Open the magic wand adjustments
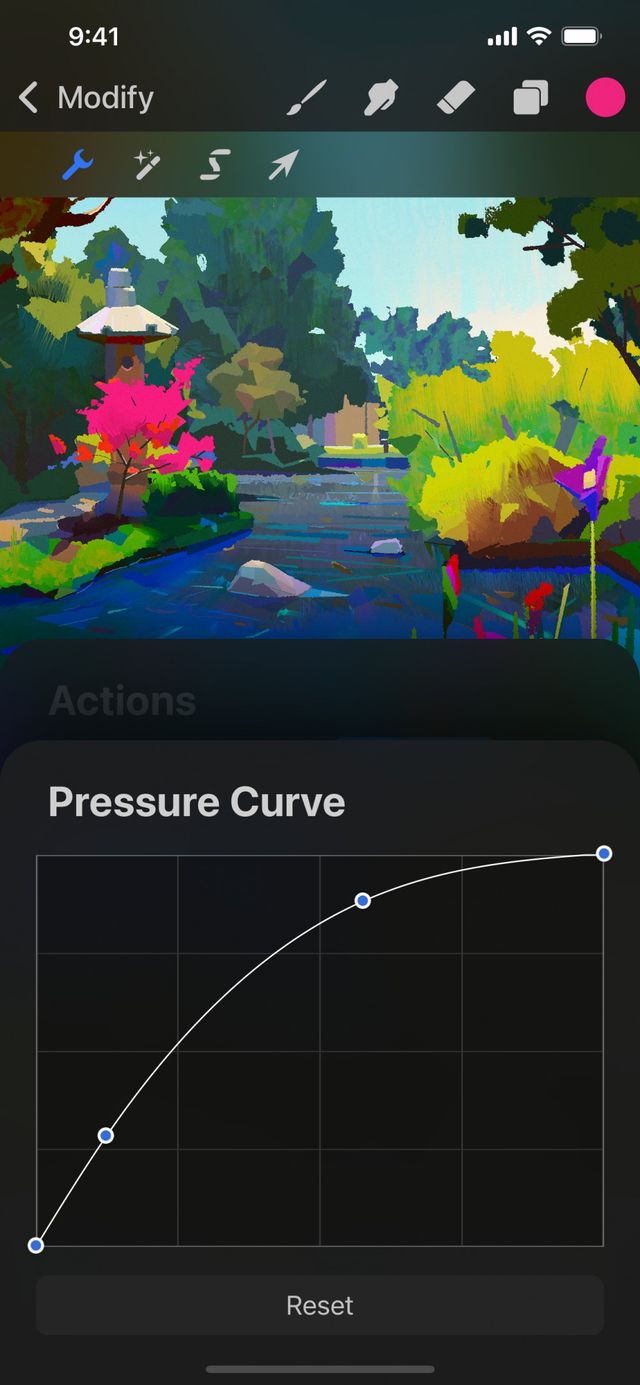This screenshot has width=640, height=1385. click(147, 164)
